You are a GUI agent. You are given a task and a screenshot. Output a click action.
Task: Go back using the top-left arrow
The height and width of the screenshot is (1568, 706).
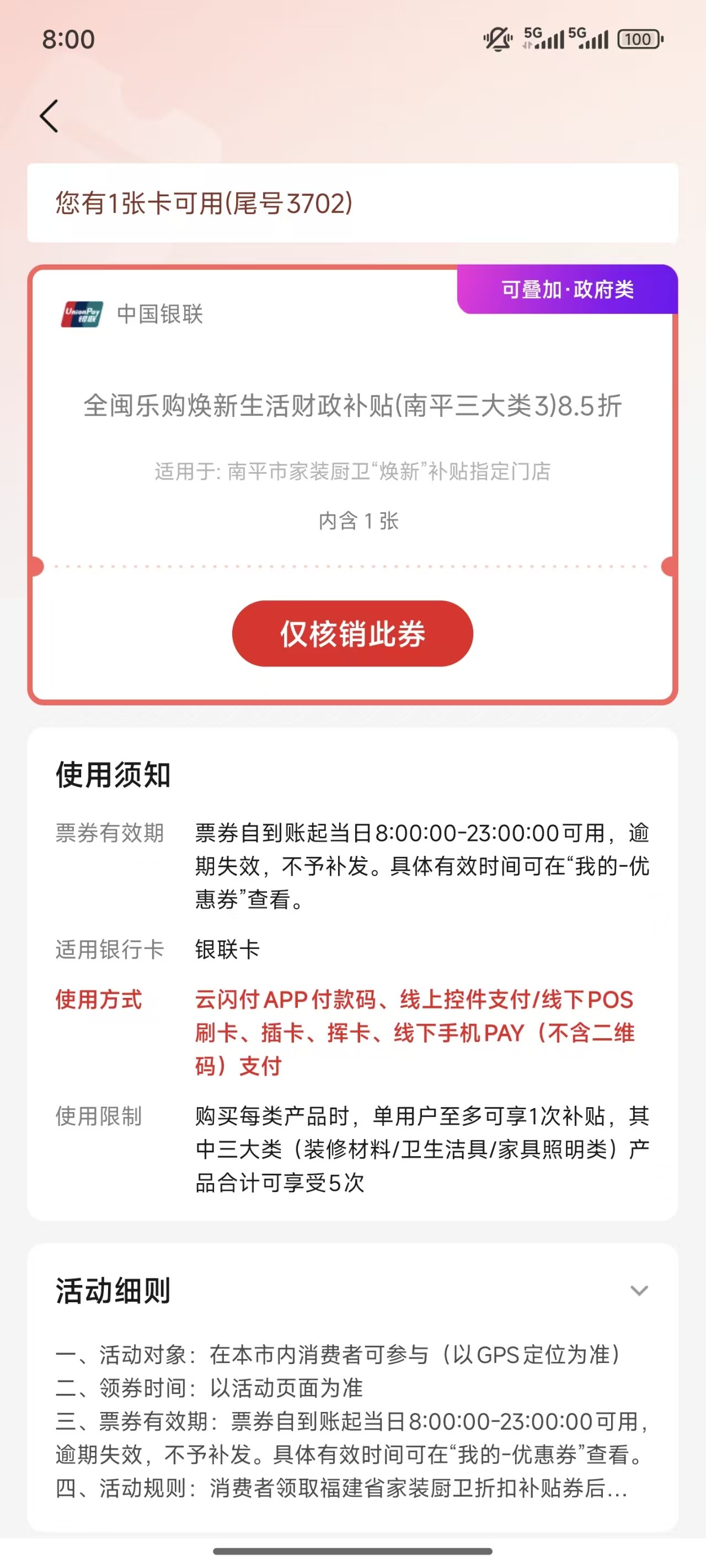coord(49,116)
